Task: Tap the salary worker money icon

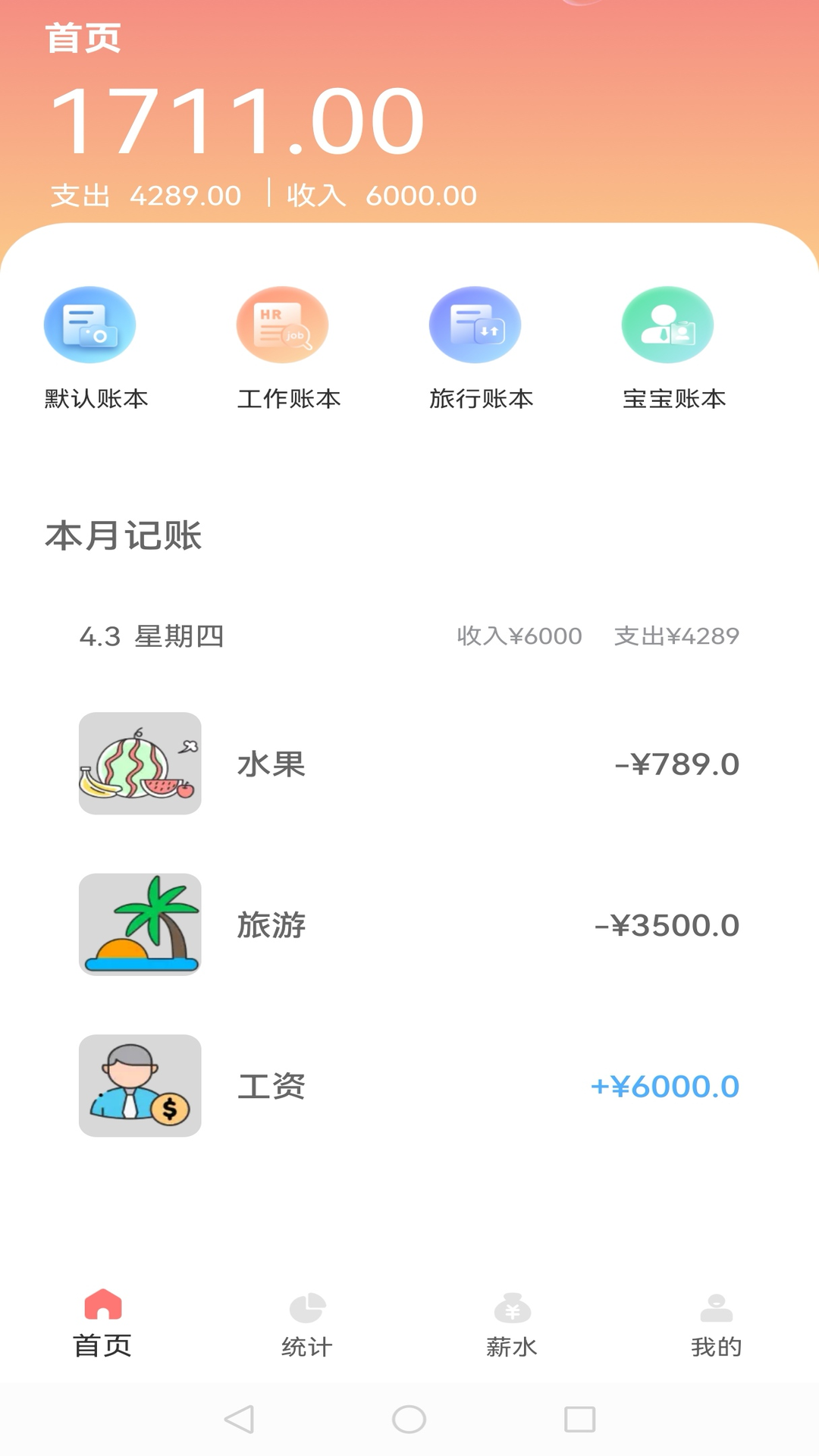Action: coord(139,1086)
